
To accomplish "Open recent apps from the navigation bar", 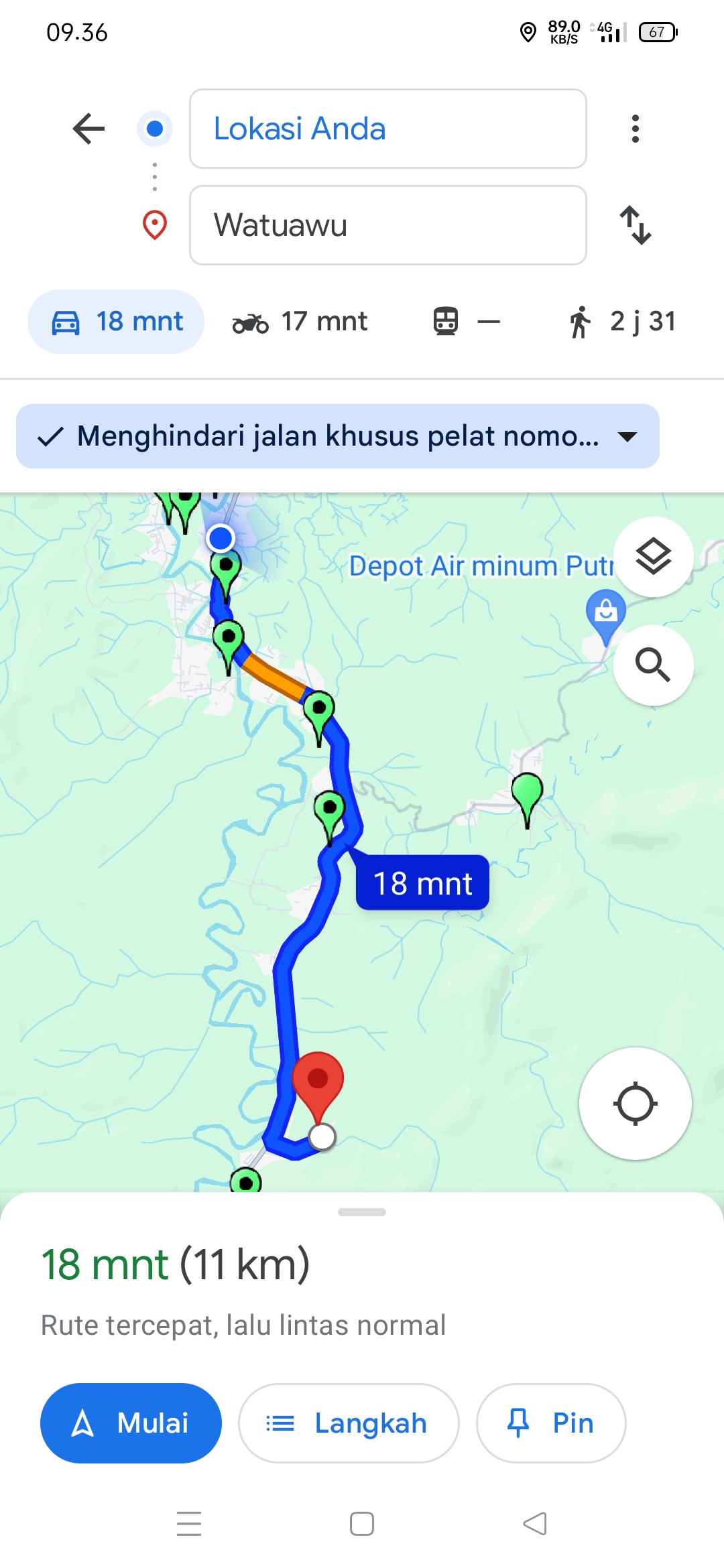I will pyautogui.click(x=189, y=1524).
